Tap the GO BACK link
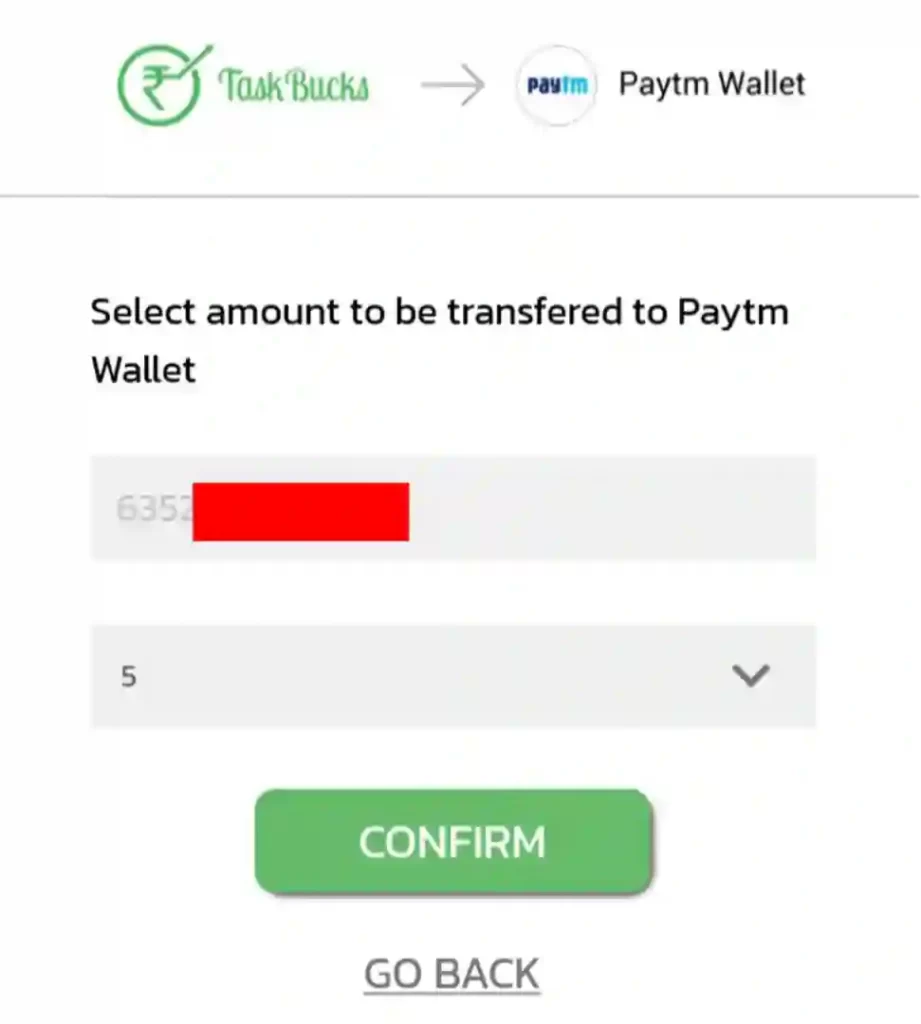 [x=452, y=973]
